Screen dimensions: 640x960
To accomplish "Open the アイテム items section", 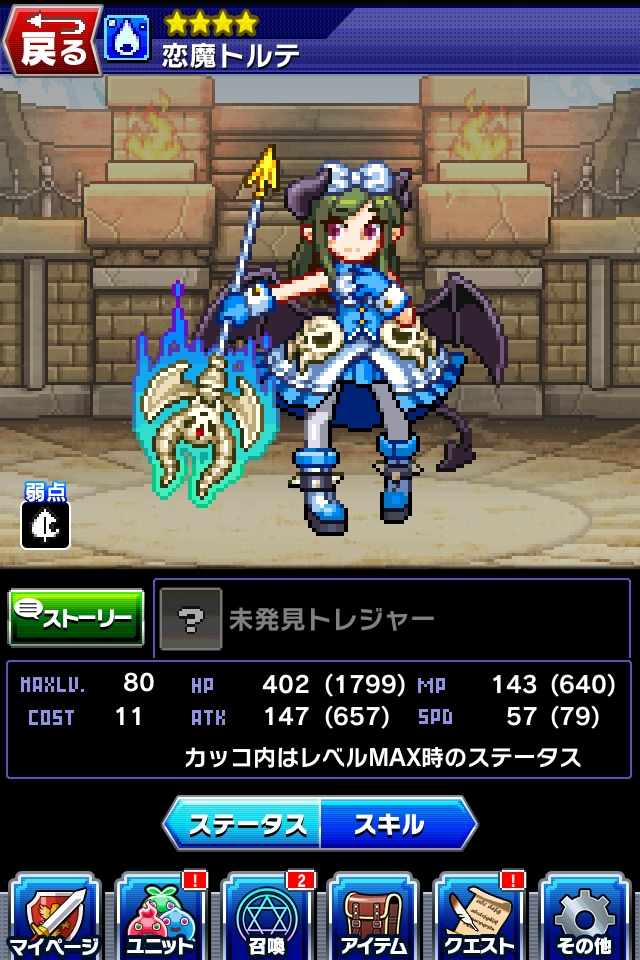I will (372, 916).
